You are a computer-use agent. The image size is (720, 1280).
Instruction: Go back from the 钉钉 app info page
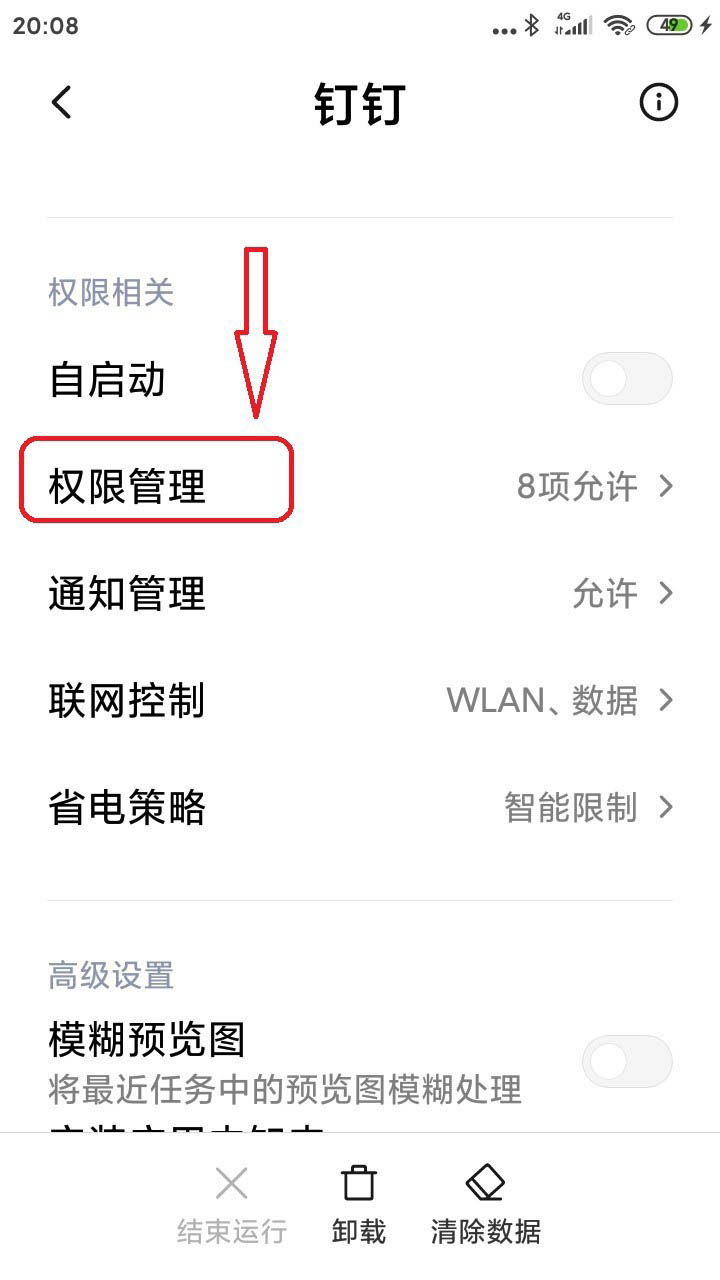click(62, 102)
